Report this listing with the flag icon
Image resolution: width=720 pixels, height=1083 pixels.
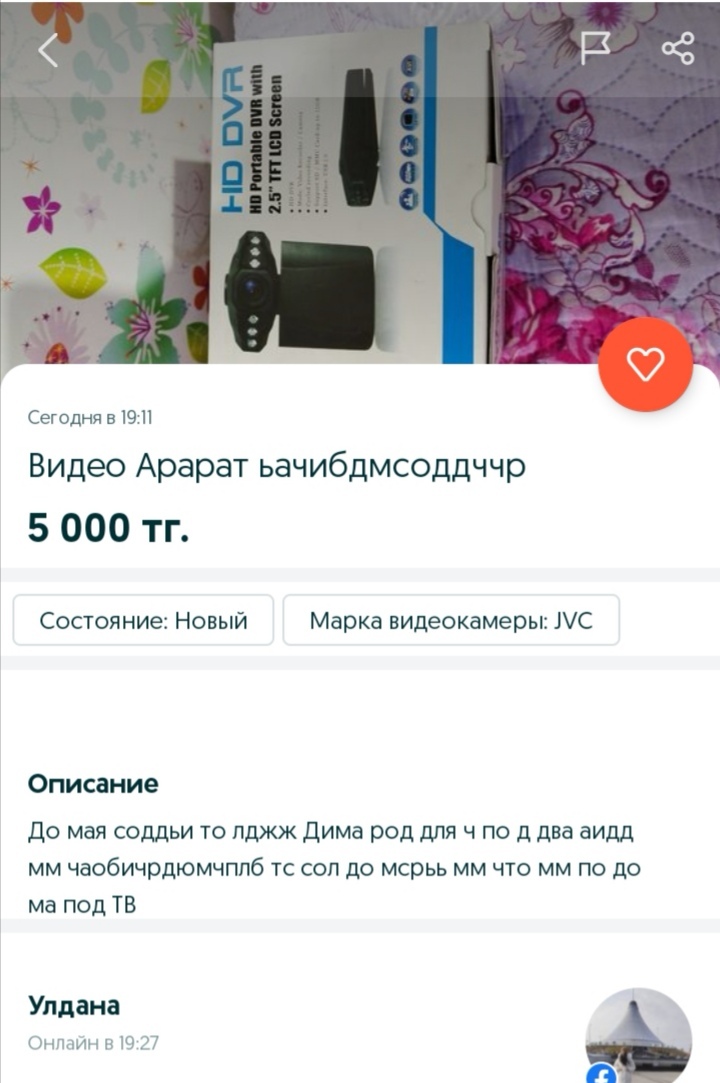(x=595, y=49)
